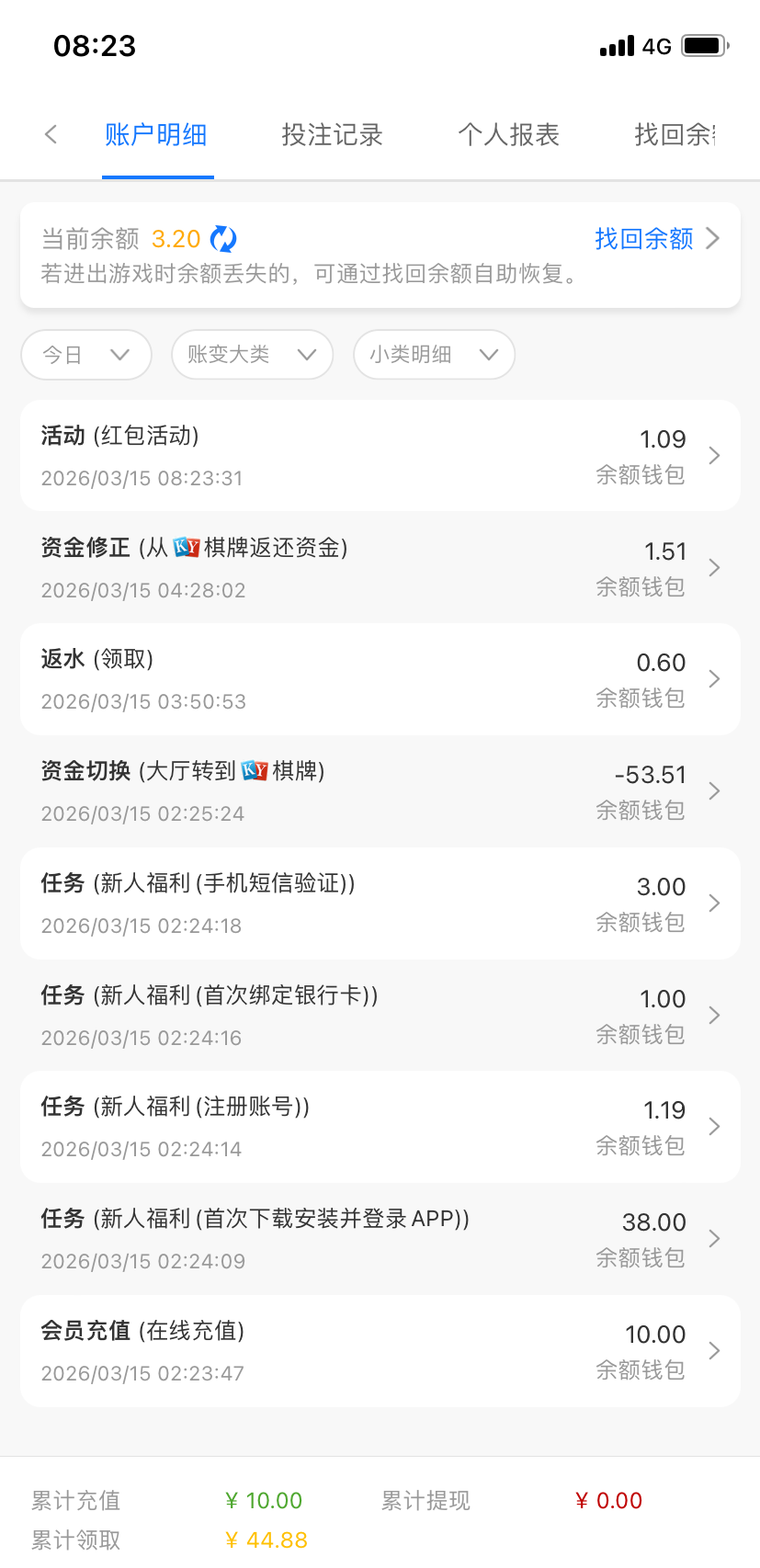760x1568 pixels.
Task: Go back using the top-left arrow
Action: pos(51,135)
